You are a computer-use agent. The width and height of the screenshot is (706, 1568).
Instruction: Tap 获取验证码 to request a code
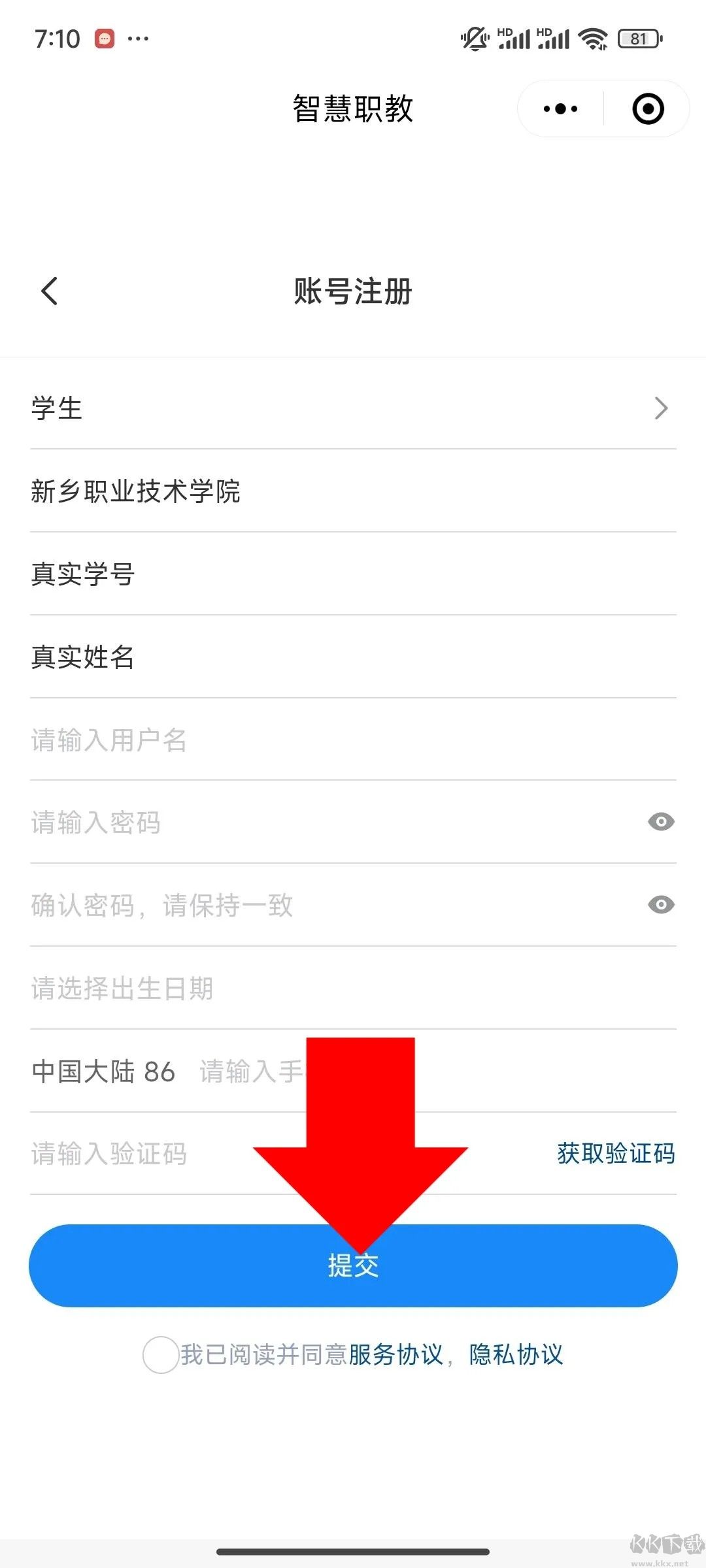615,1153
